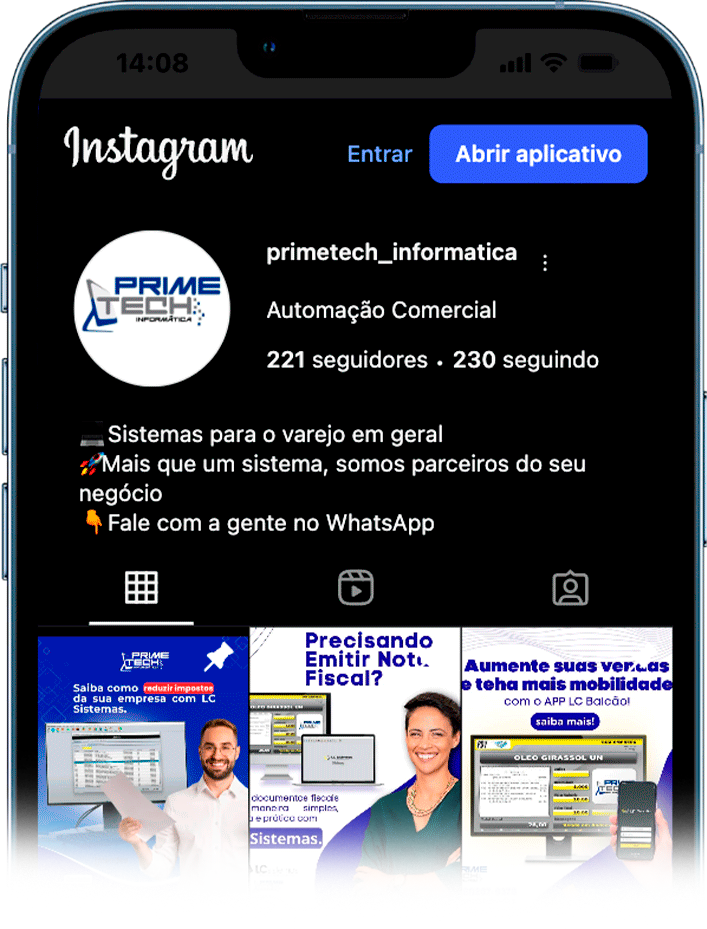Hit the Abrir aplicativo button
Screen dimensions: 707x929
click(538, 154)
